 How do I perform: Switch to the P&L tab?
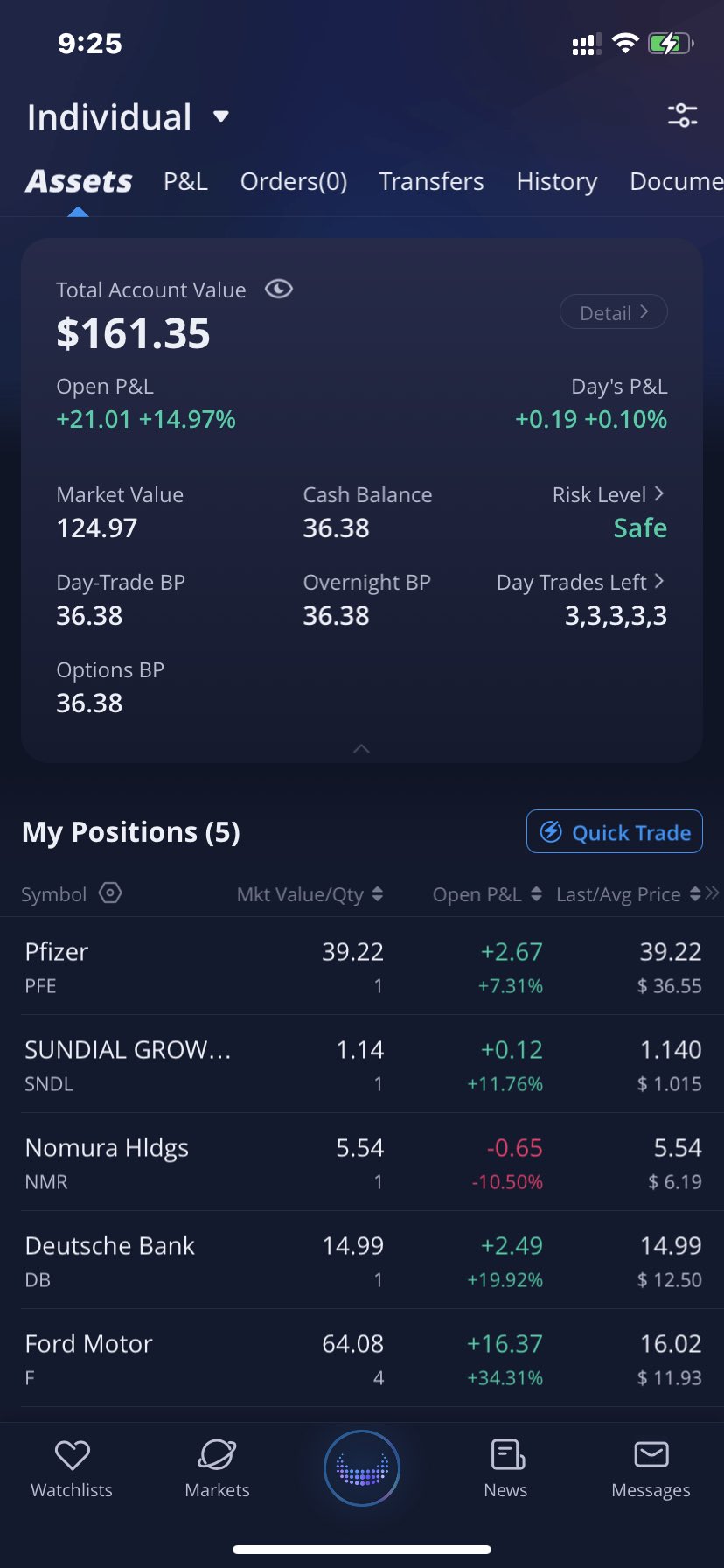point(185,181)
